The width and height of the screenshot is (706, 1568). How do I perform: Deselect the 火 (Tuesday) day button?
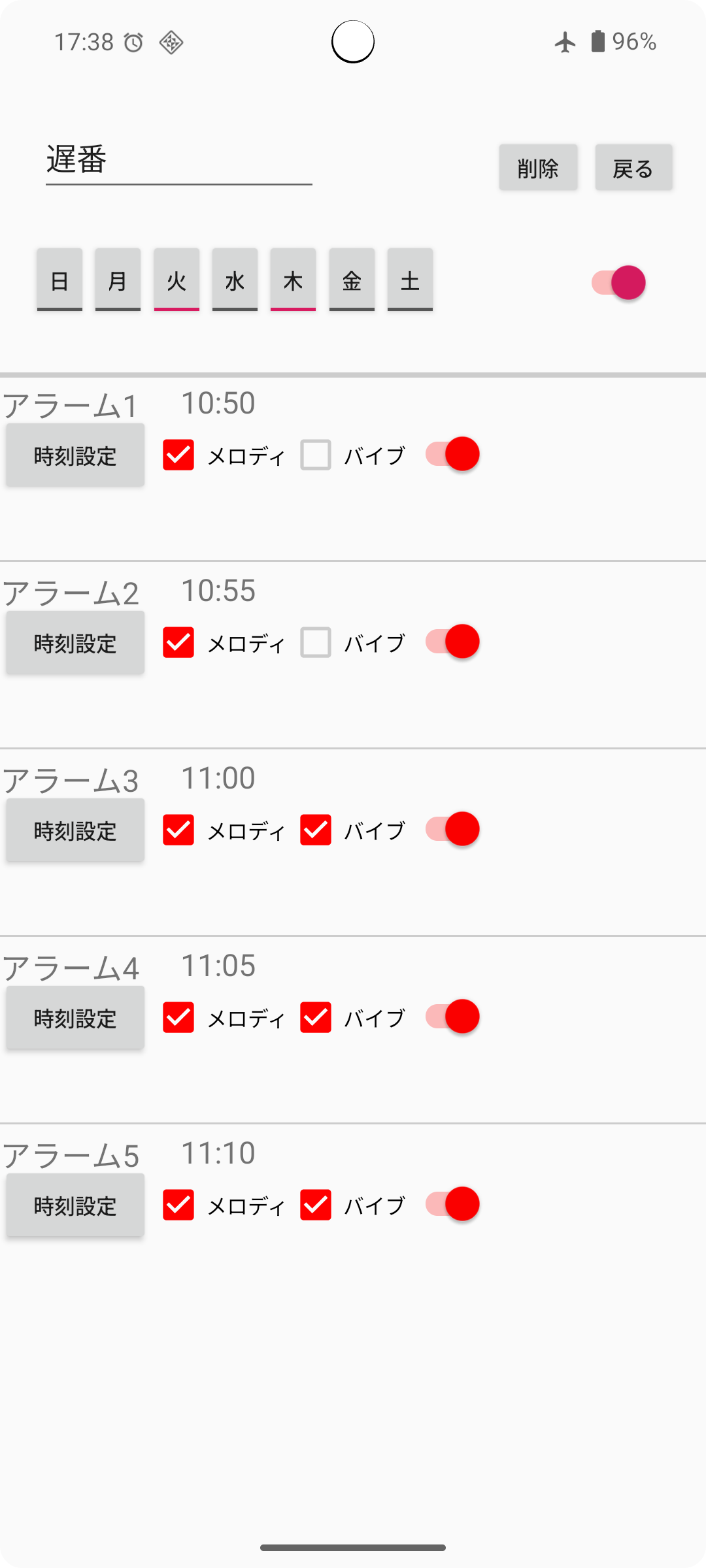click(176, 280)
